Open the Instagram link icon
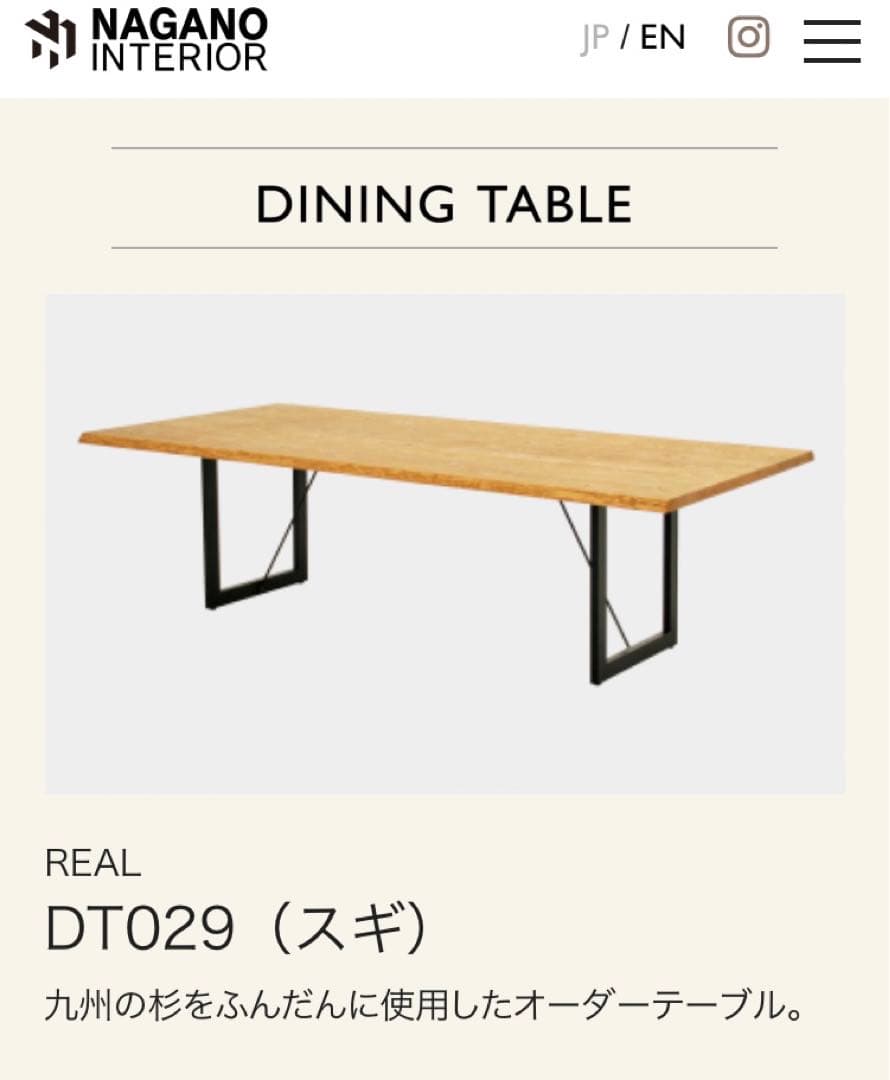 coord(748,38)
